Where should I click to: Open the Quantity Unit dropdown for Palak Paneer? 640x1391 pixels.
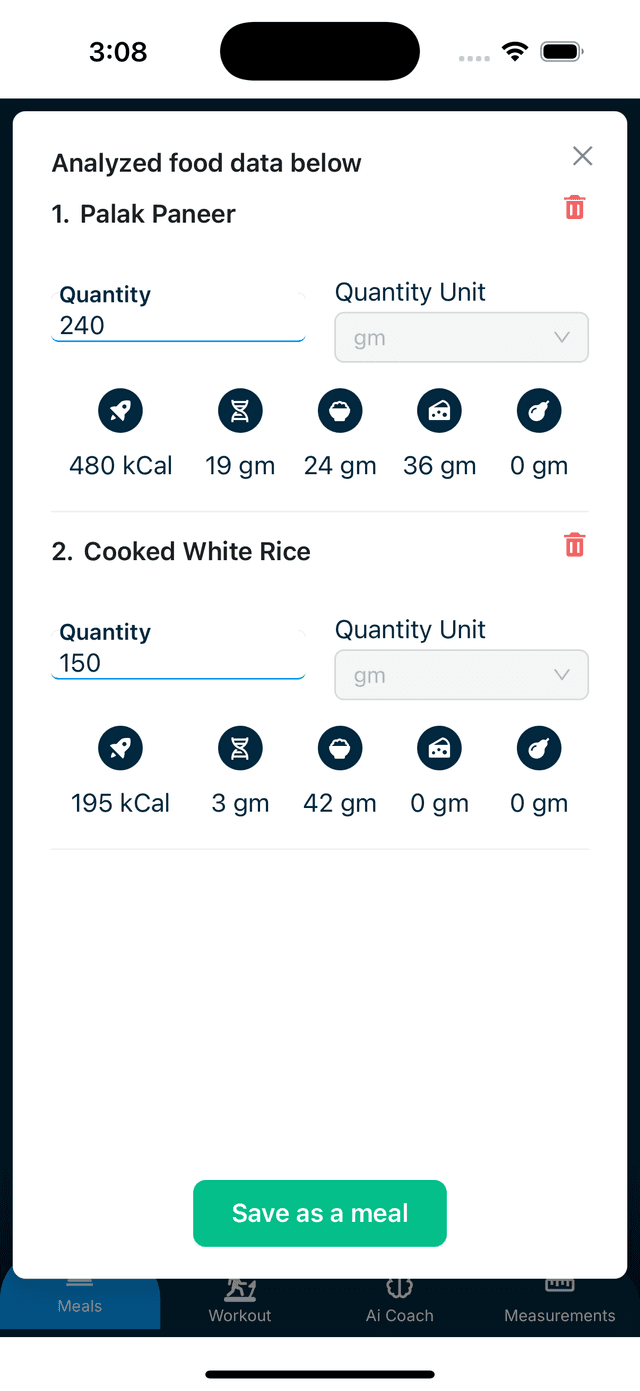click(x=461, y=338)
